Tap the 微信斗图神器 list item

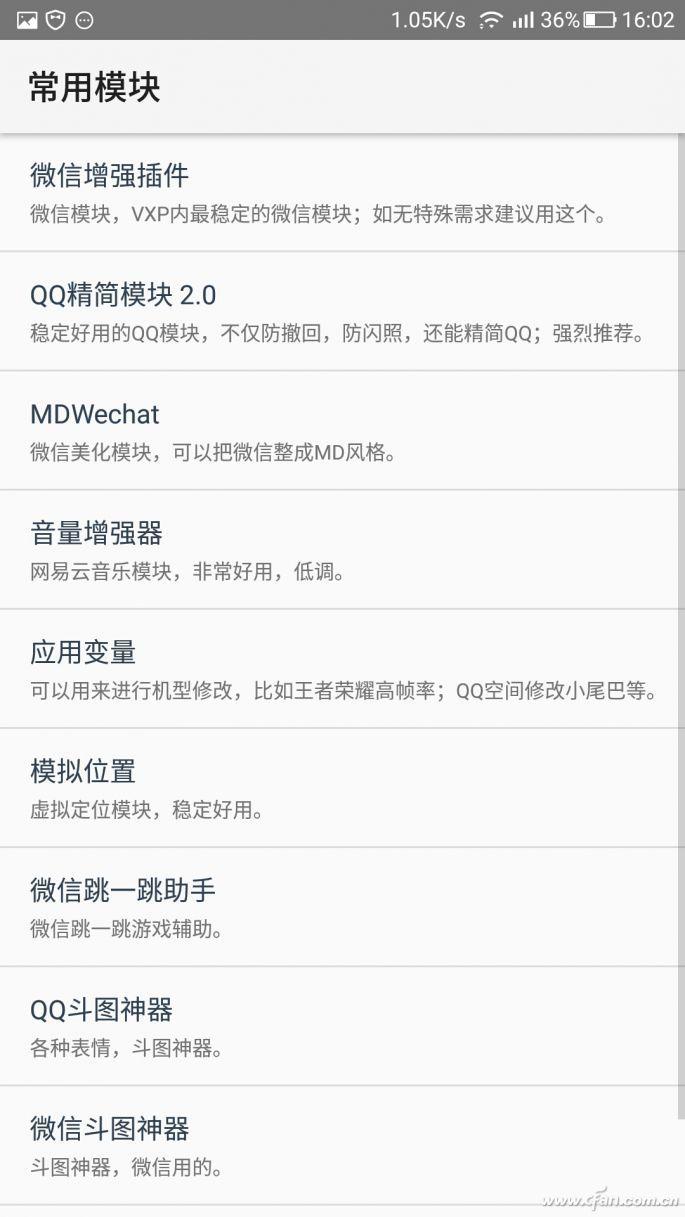click(x=340, y=1145)
